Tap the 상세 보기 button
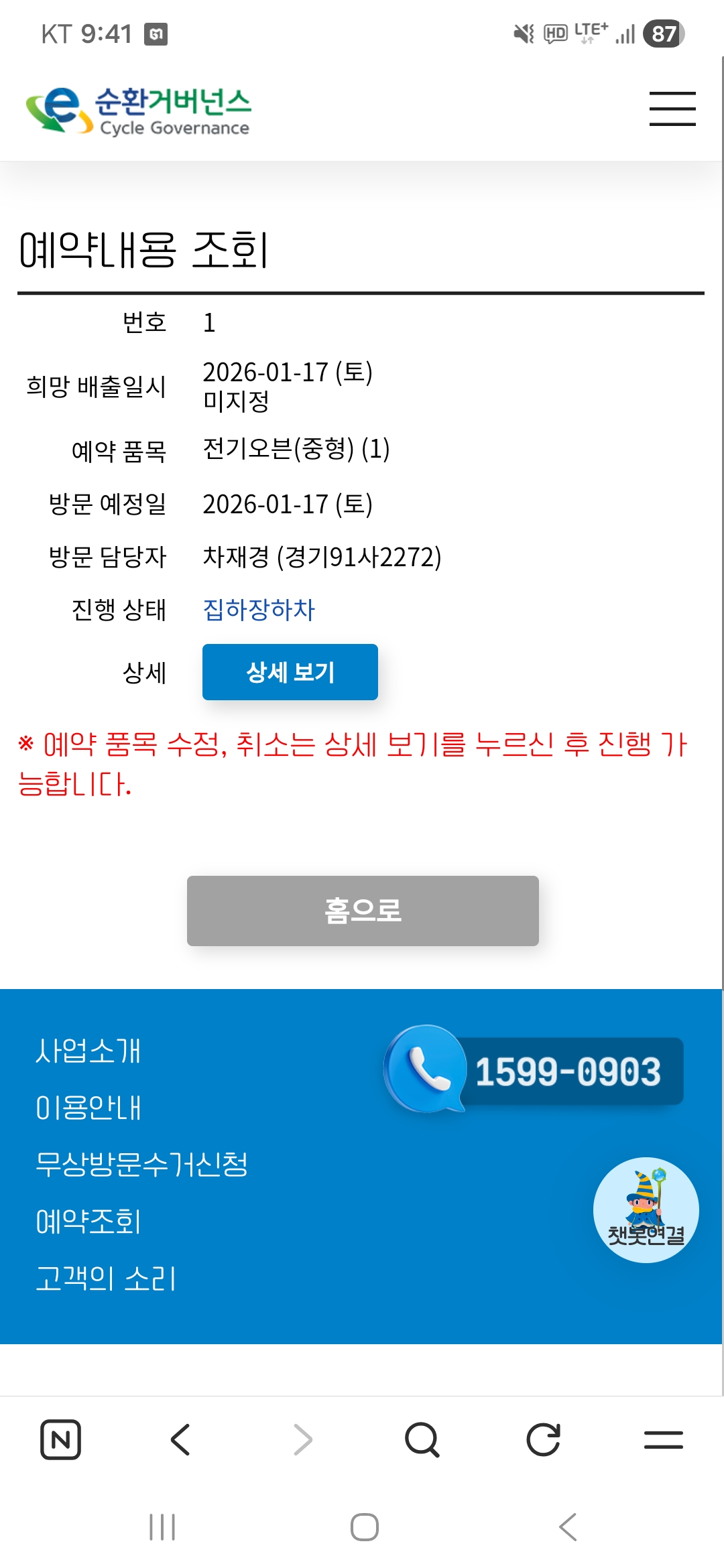The height and width of the screenshot is (1568, 724). (290, 672)
